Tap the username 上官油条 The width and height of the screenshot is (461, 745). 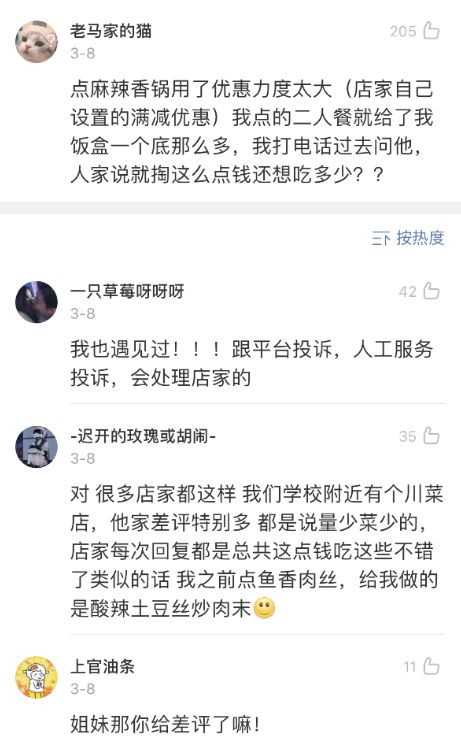(x=103, y=666)
